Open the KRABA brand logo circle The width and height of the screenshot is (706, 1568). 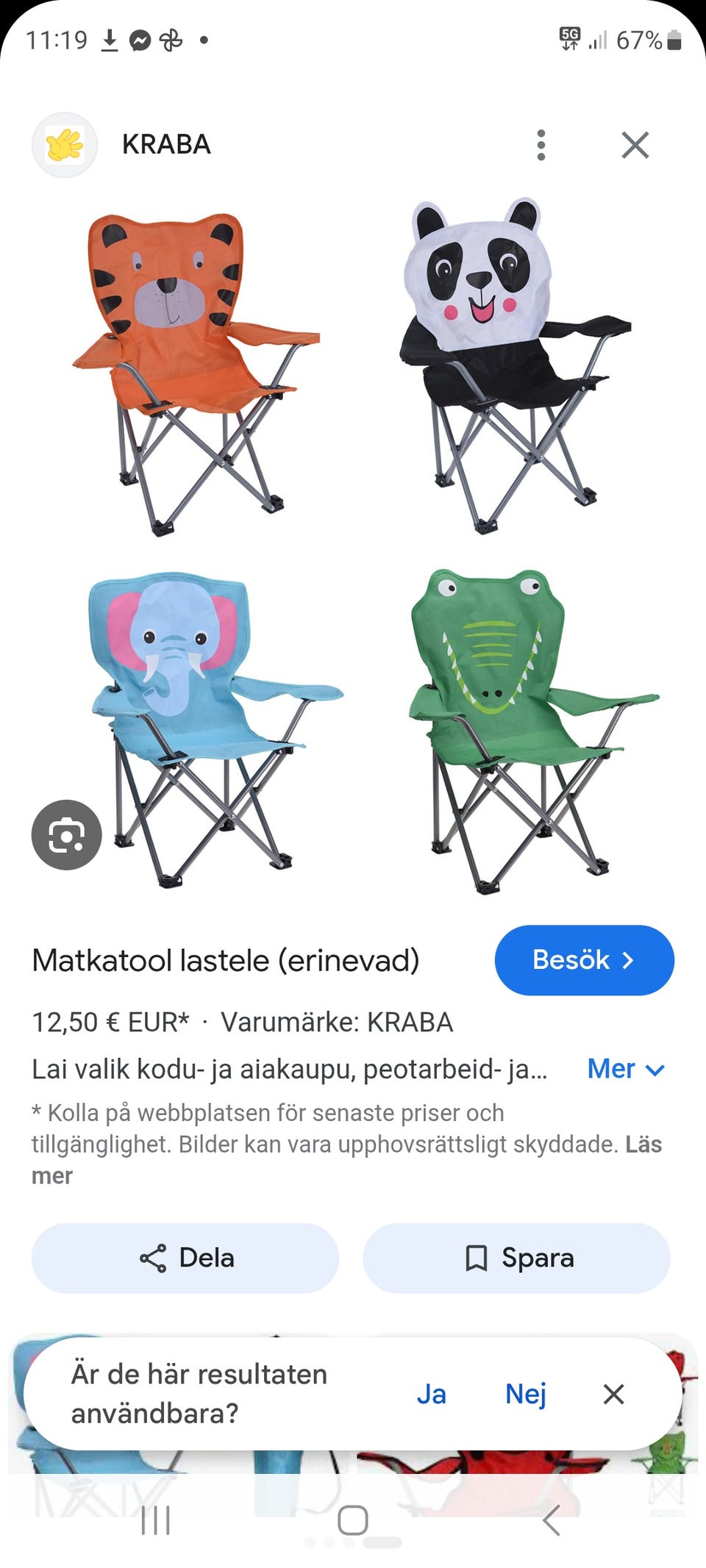65,144
